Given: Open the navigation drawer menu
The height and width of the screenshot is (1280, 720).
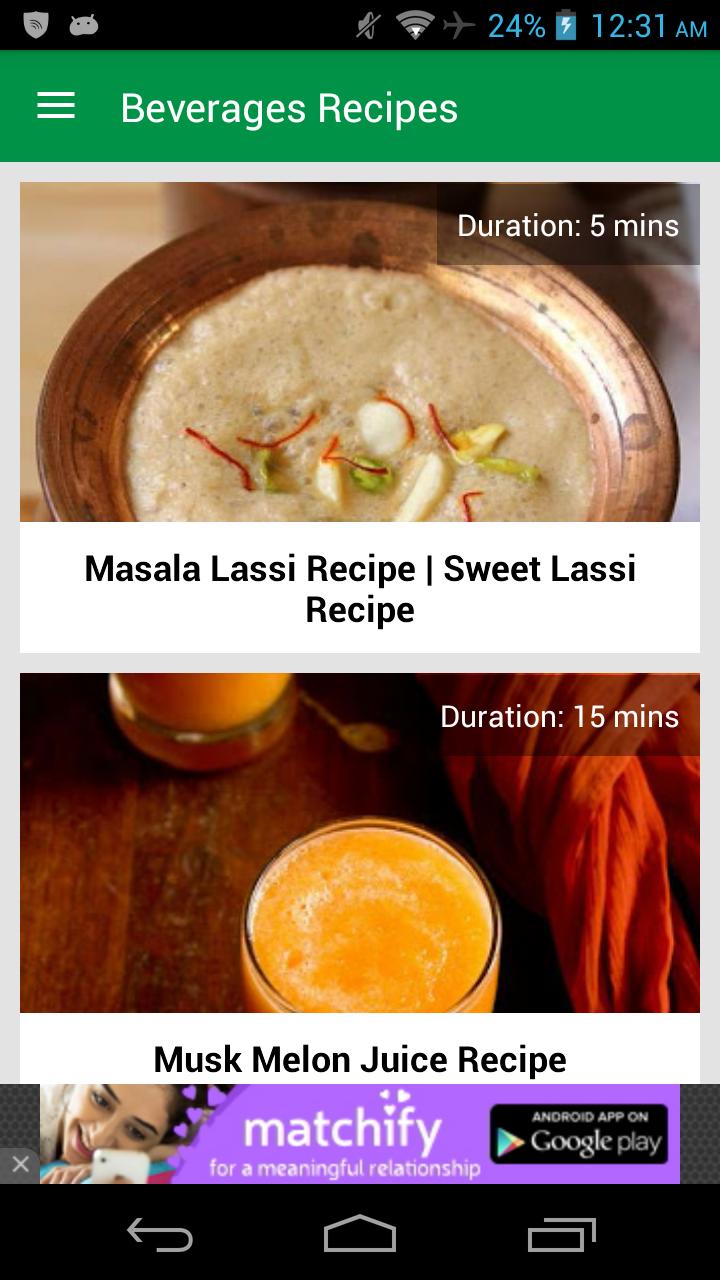Looking at the screenshot, I should click(x=55, y=105).
